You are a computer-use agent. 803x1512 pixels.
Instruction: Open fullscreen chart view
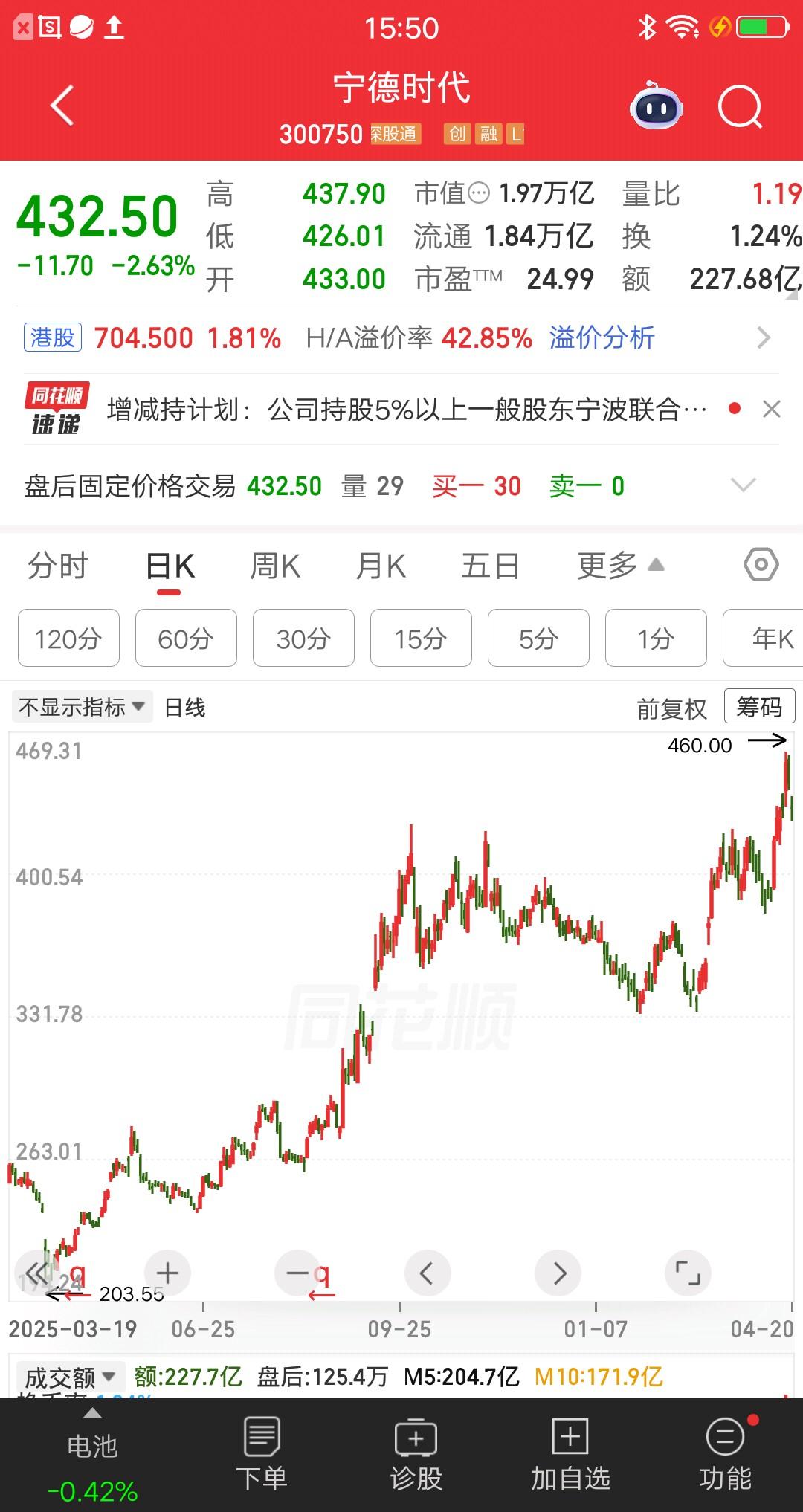click(688, 1273)
